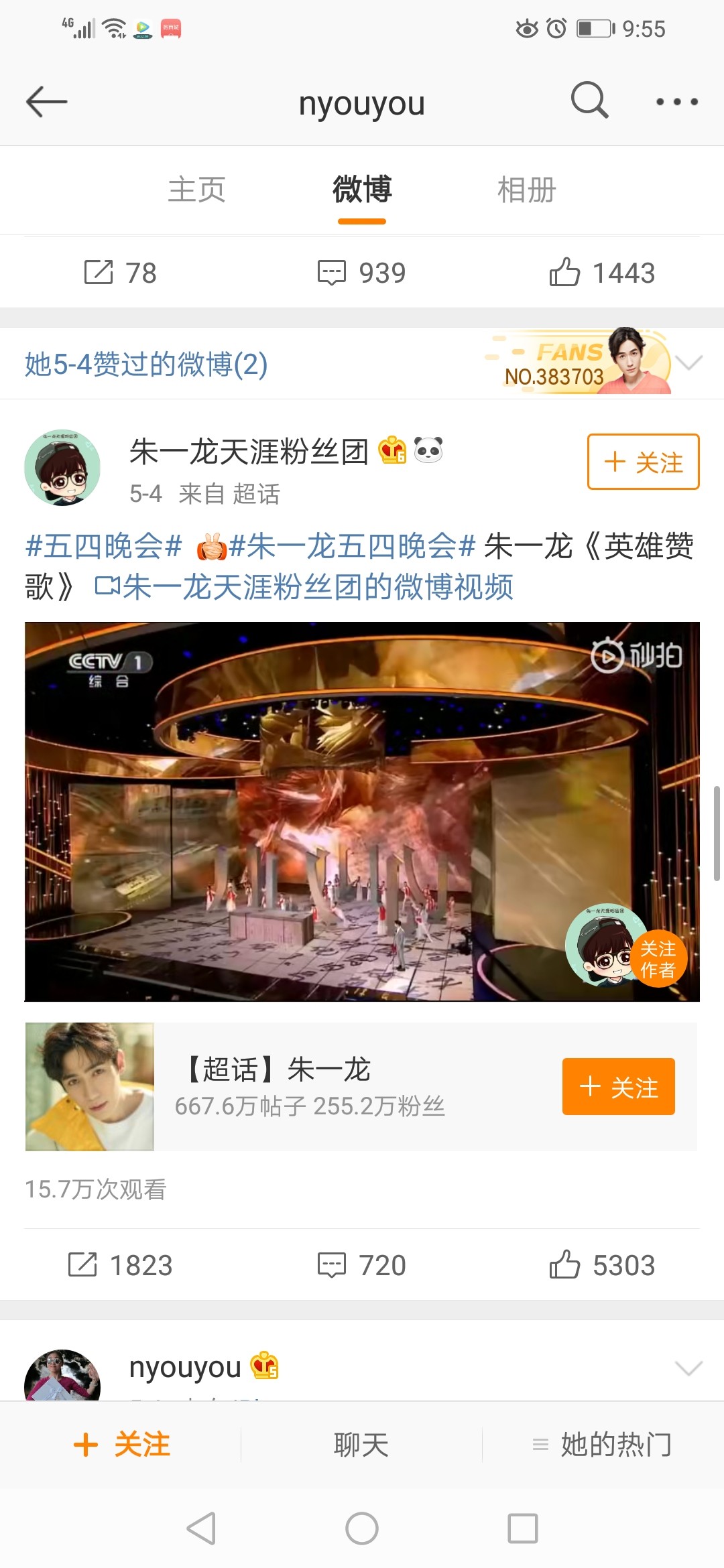Go back using the top-left arrow
The height and width of the screenshot is (1568, 724).
click(47, 102)
